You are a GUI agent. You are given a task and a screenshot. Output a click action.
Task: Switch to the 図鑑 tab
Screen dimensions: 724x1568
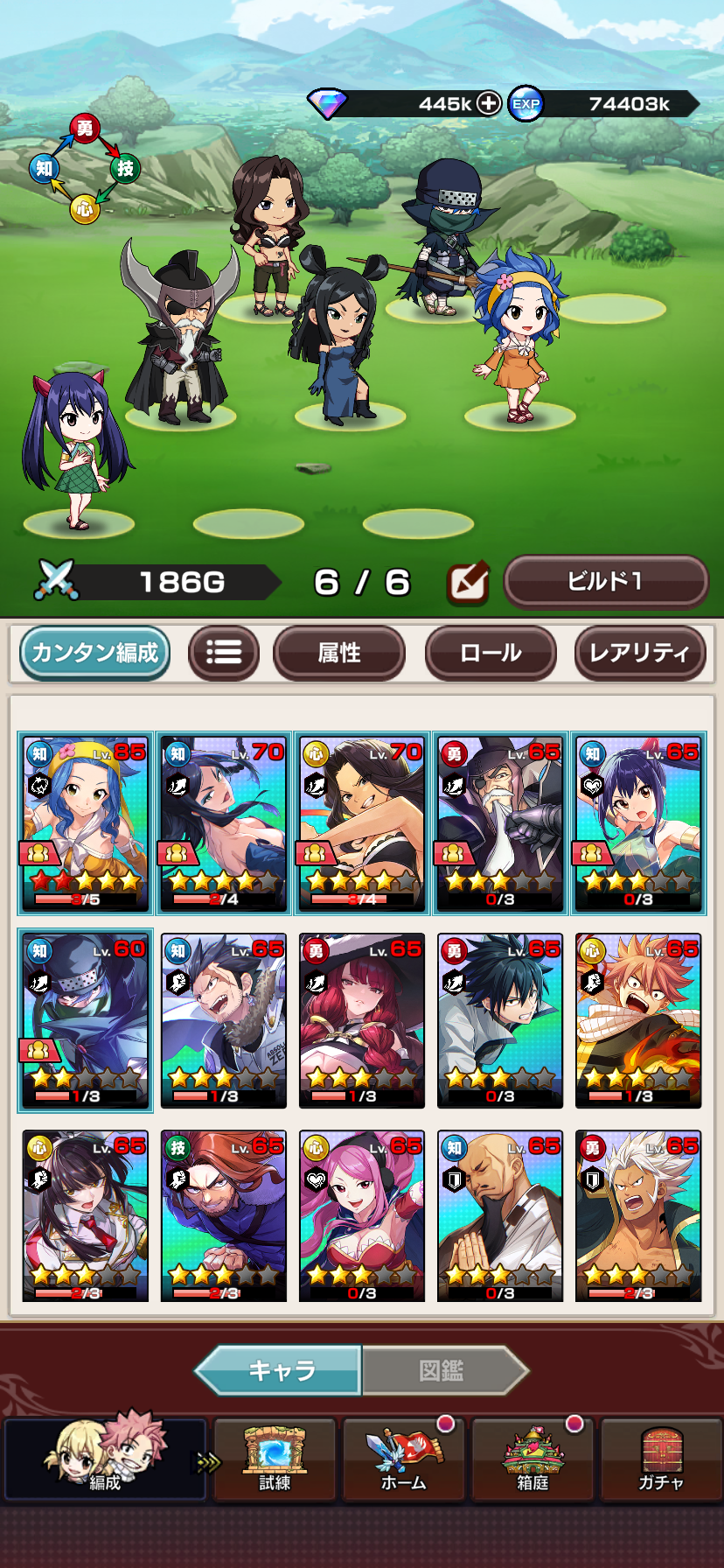[442, 1370]
